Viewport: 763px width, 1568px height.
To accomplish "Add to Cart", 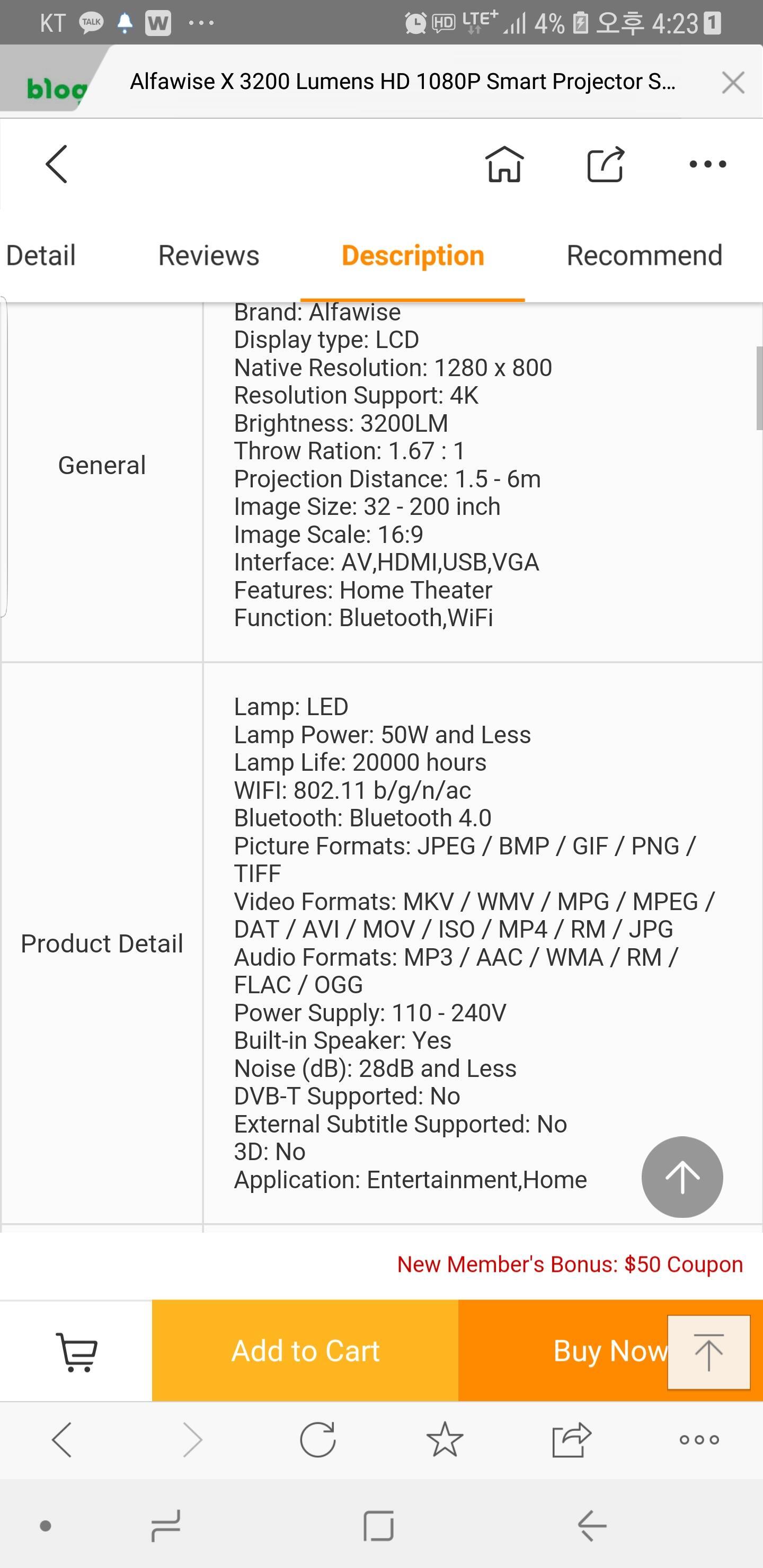I will 305,1351.
